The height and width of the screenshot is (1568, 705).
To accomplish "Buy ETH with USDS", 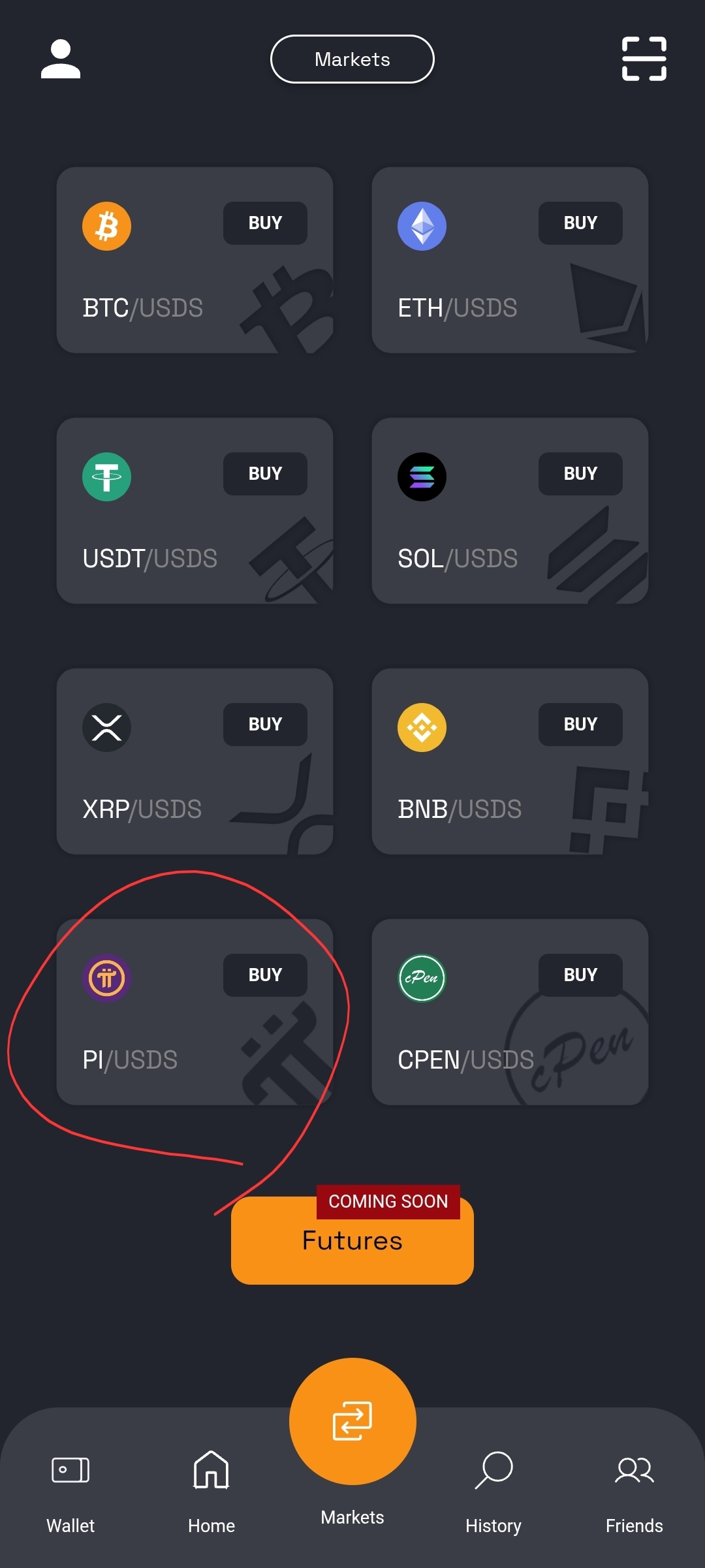I will (580, 223).
